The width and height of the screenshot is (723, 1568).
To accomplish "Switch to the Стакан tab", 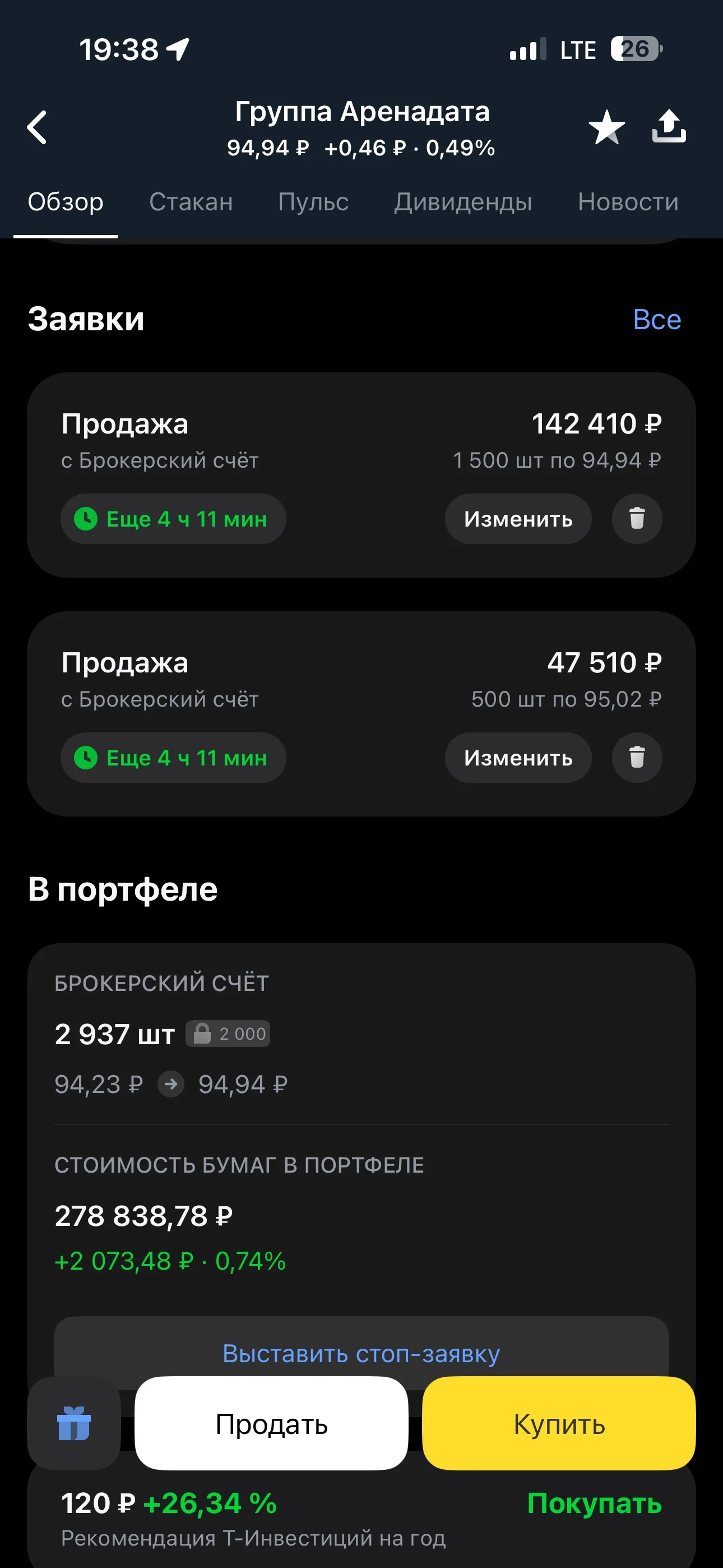I will click(x=191, y=201).
